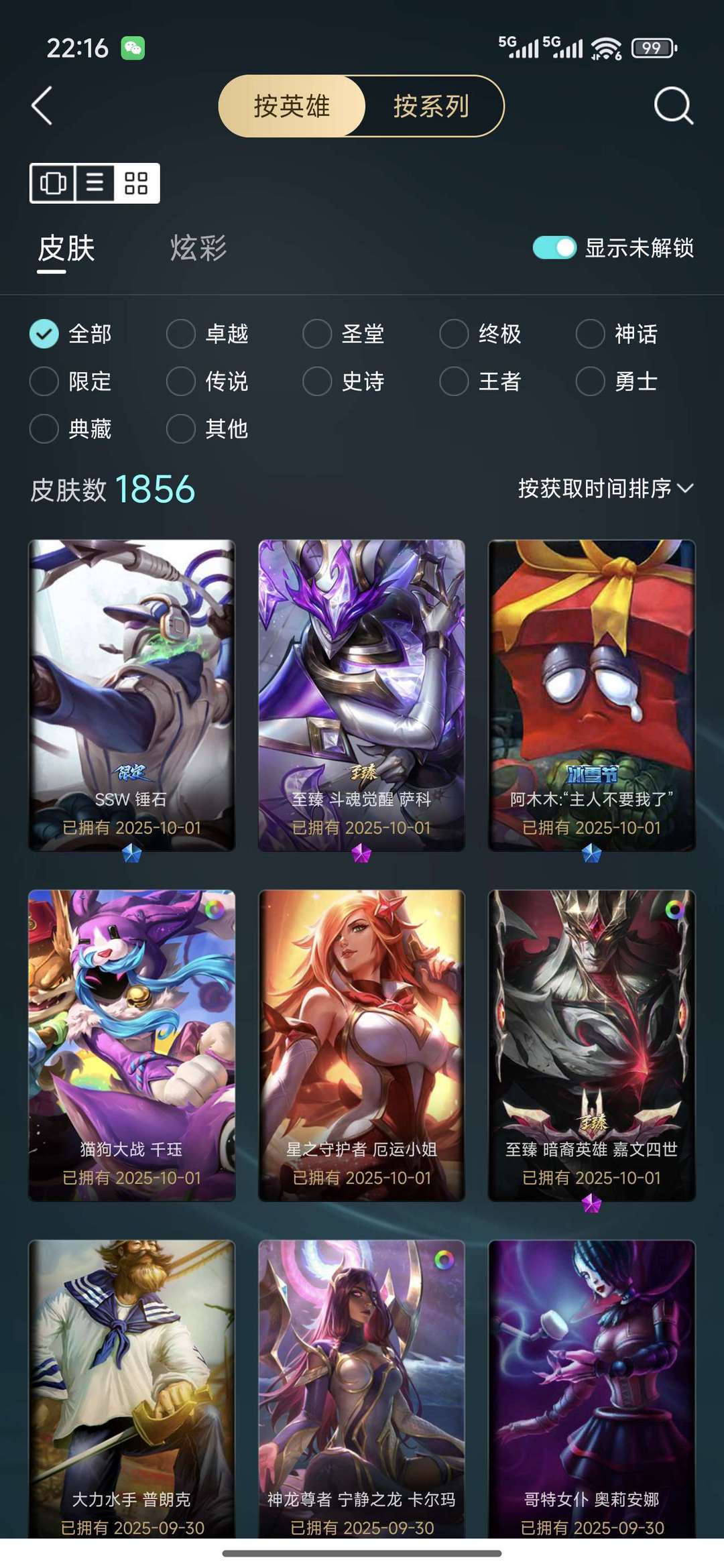Tap the WeChat icon in the status bar
The image size is (724, 1568).
[x=133, y=48]
